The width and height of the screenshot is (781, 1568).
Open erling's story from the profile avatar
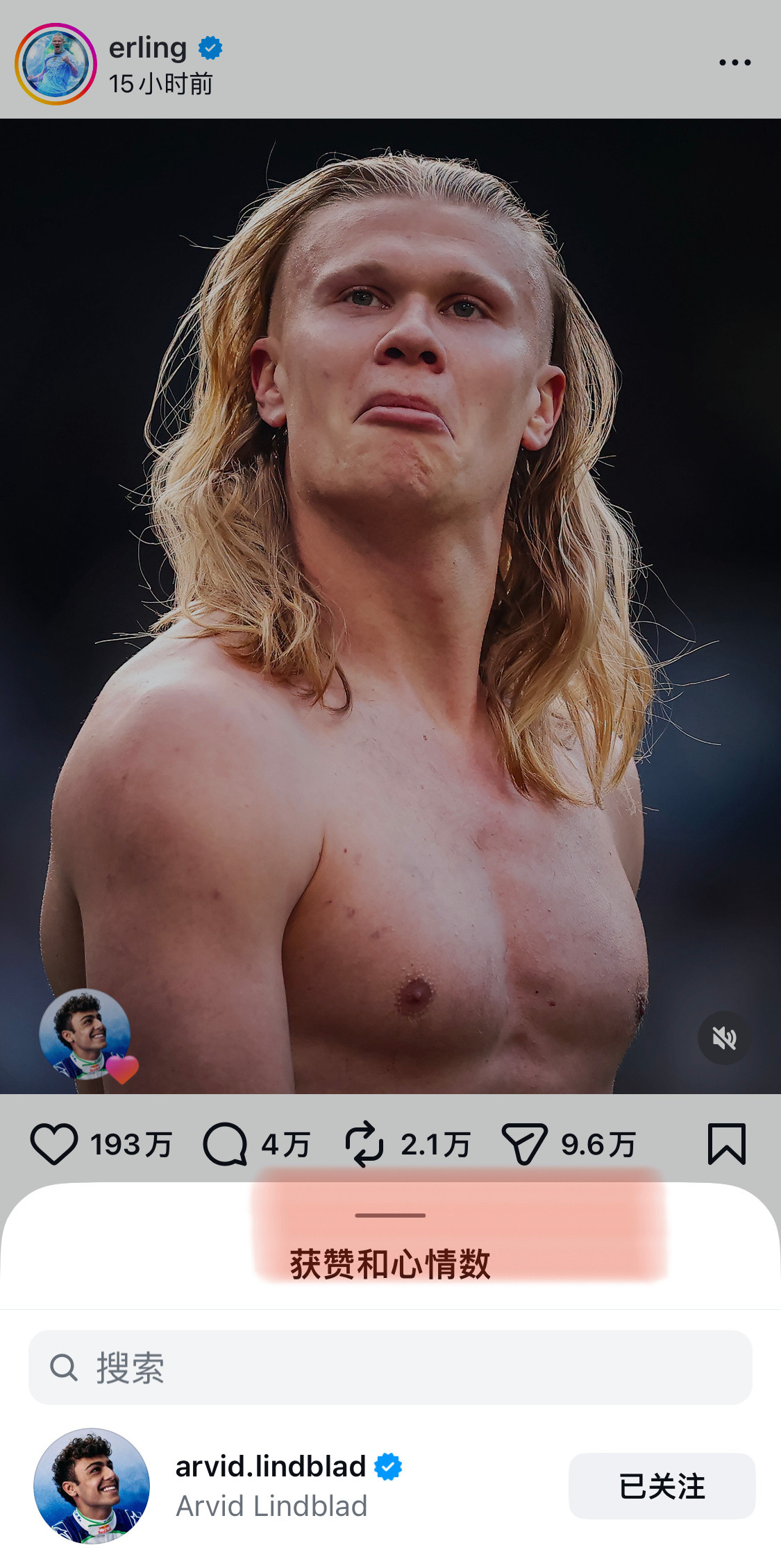click(56, 64)
